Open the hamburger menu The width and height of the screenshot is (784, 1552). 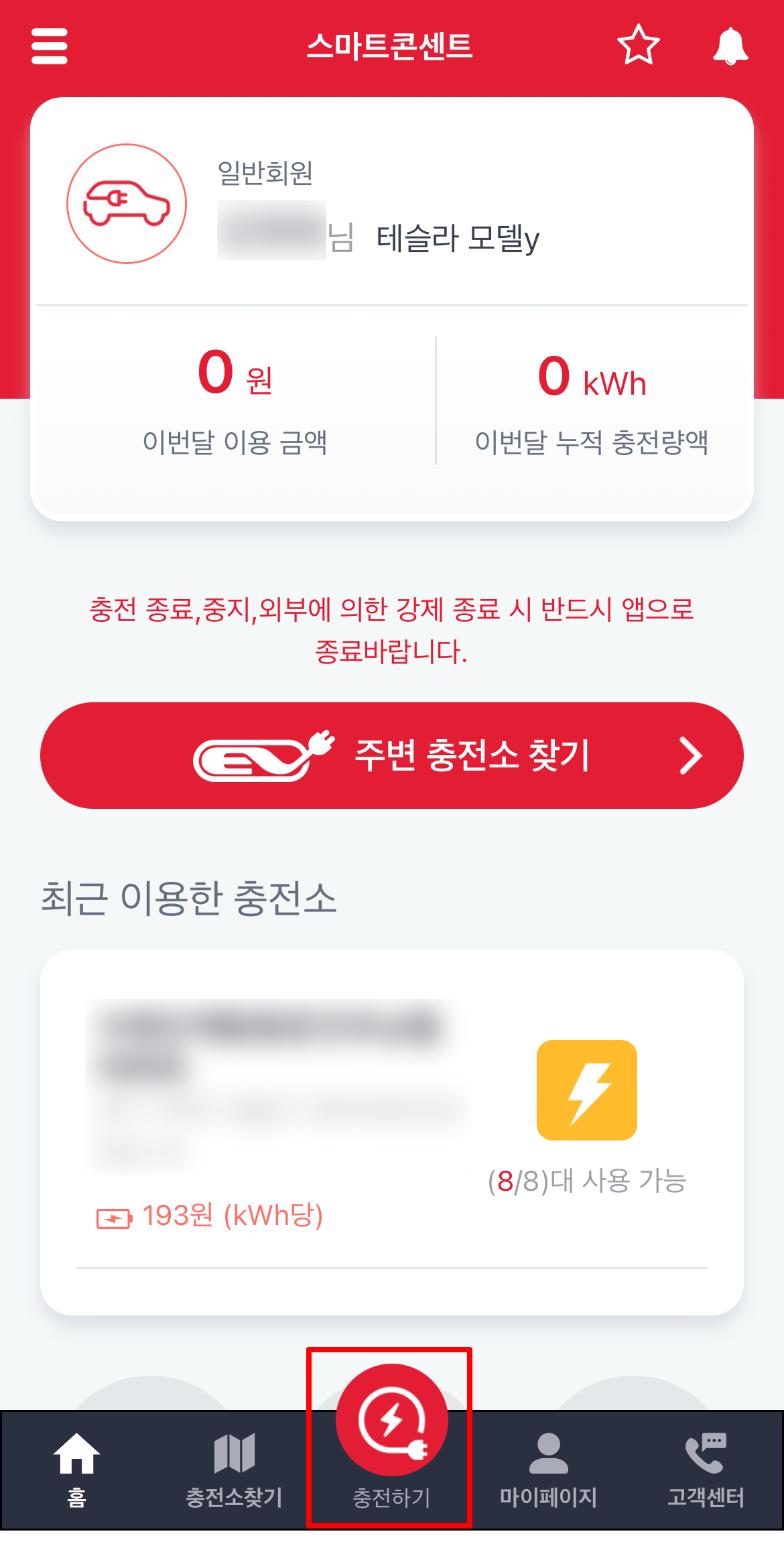click(50, 46)
